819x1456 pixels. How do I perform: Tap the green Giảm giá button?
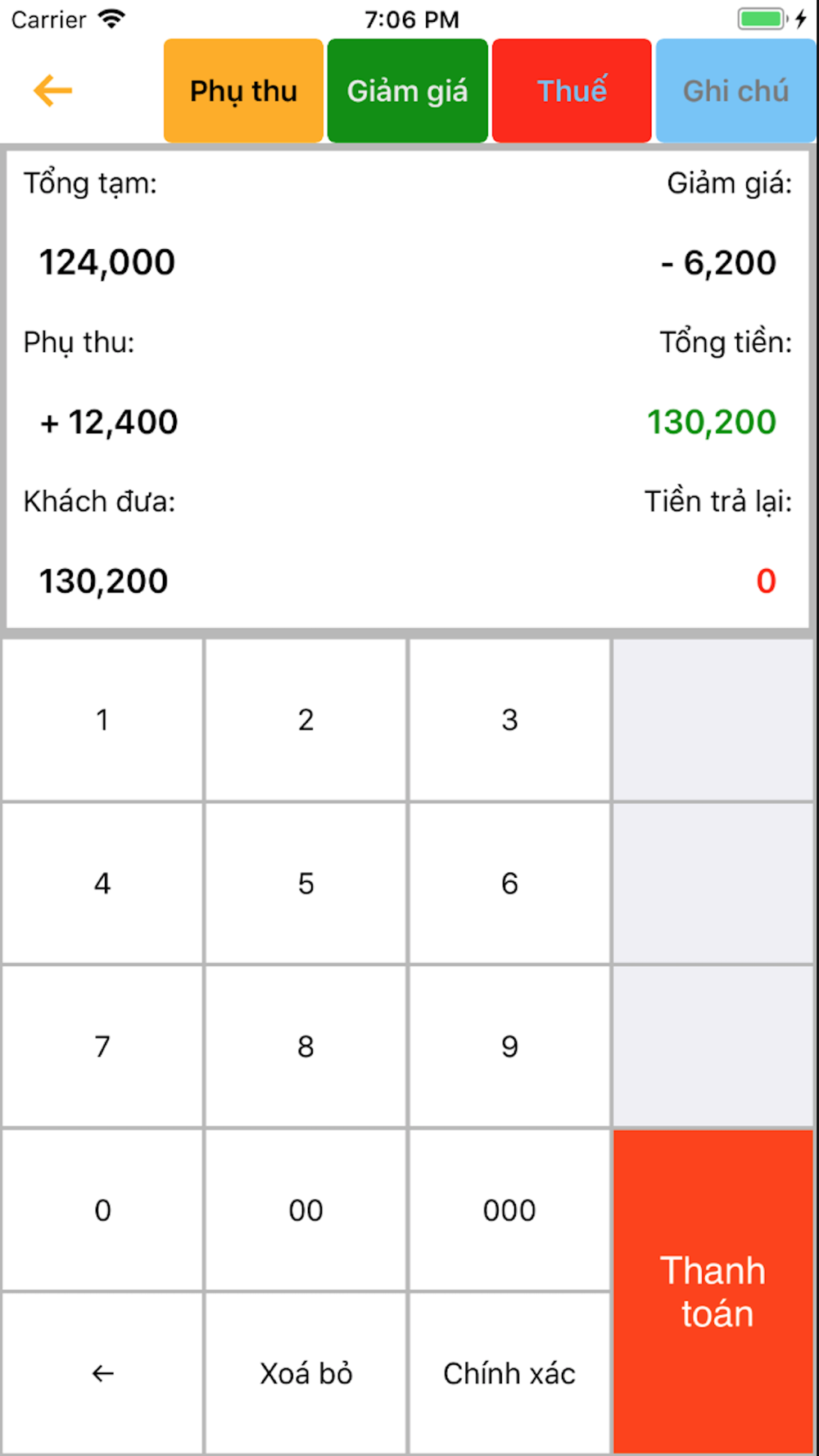tap(407, 91)
